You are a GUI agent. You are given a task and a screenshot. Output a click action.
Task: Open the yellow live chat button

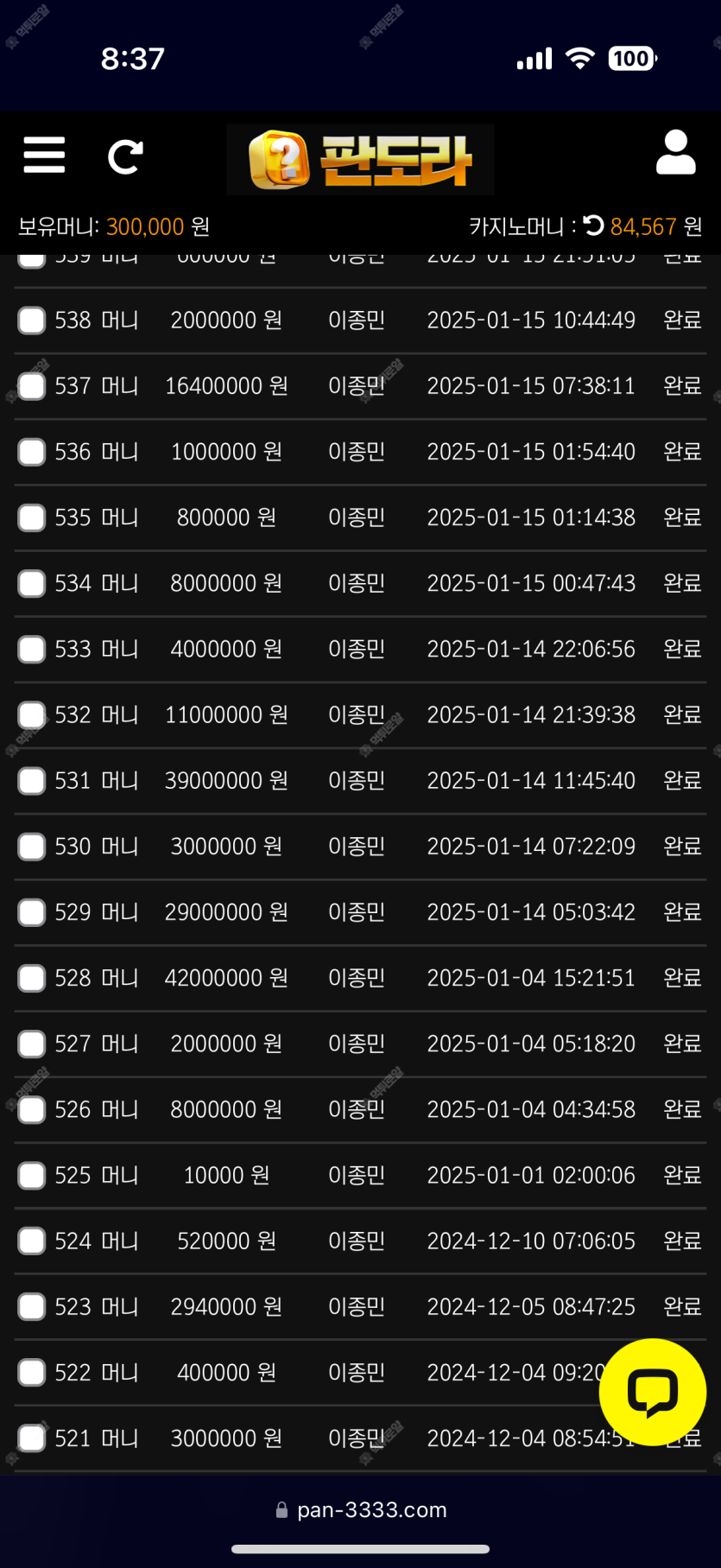[653, 1392]
